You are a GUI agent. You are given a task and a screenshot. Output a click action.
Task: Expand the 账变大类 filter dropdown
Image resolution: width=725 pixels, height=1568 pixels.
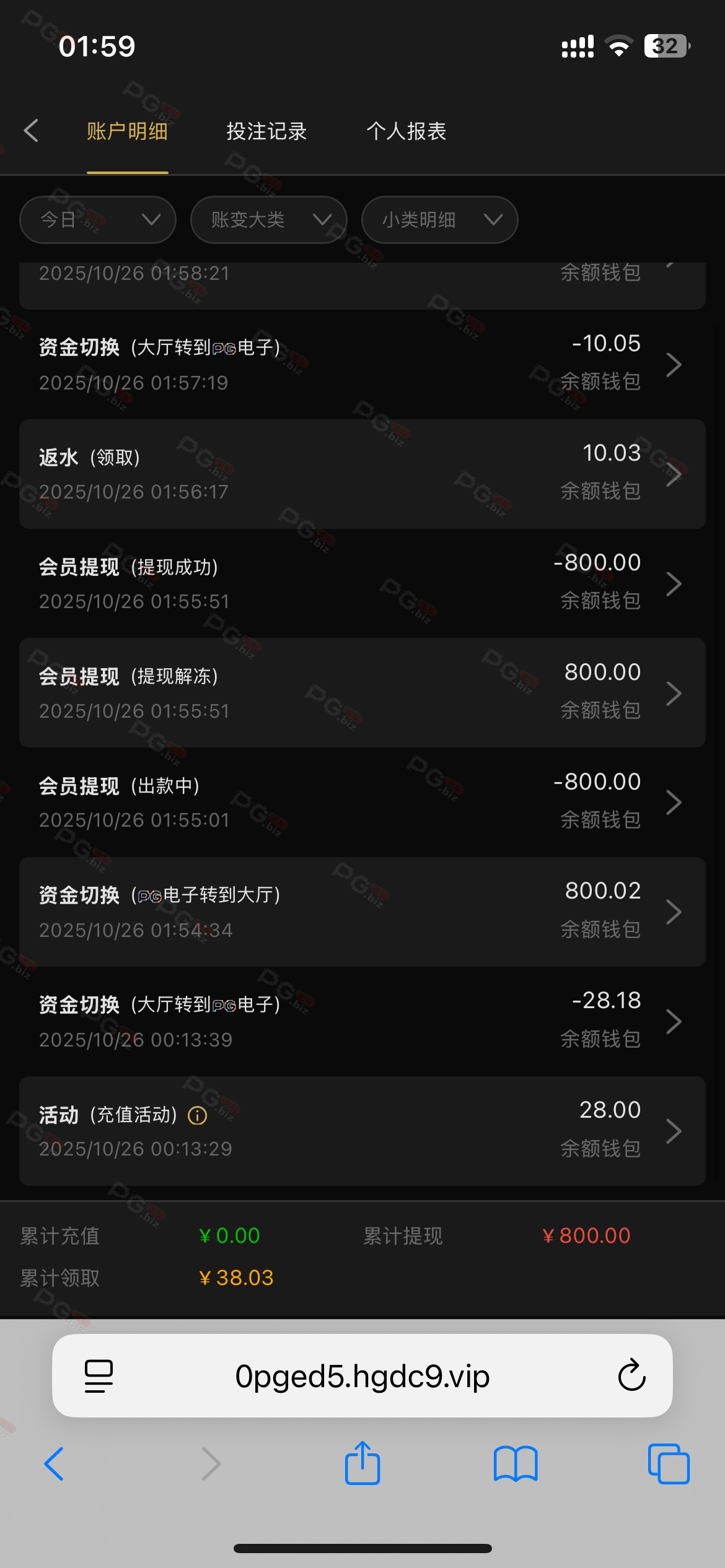pyautogui.click(x=268, y=220)
